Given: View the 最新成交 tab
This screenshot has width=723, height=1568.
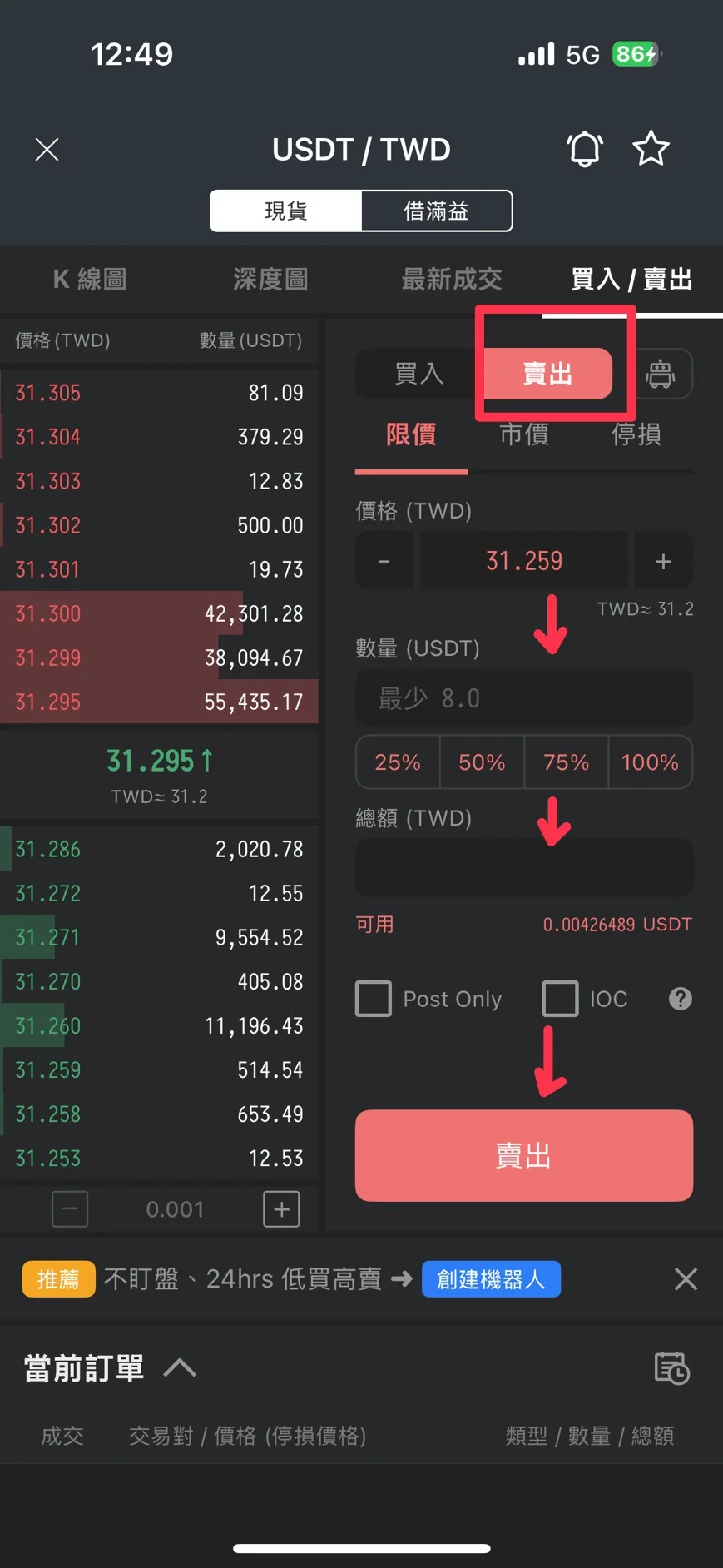Looking at the screenshot, I should [452, 280].
